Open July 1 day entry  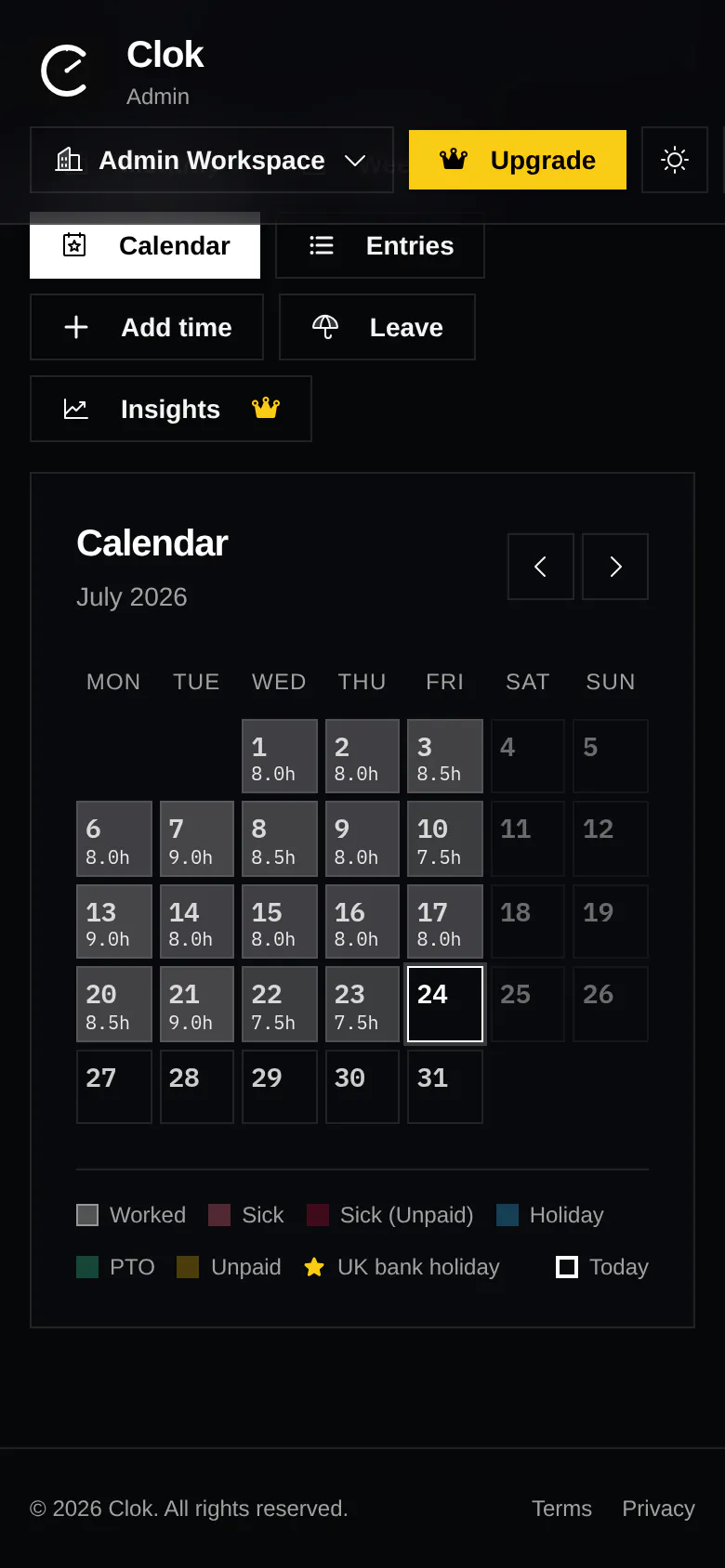coord(280,756)
